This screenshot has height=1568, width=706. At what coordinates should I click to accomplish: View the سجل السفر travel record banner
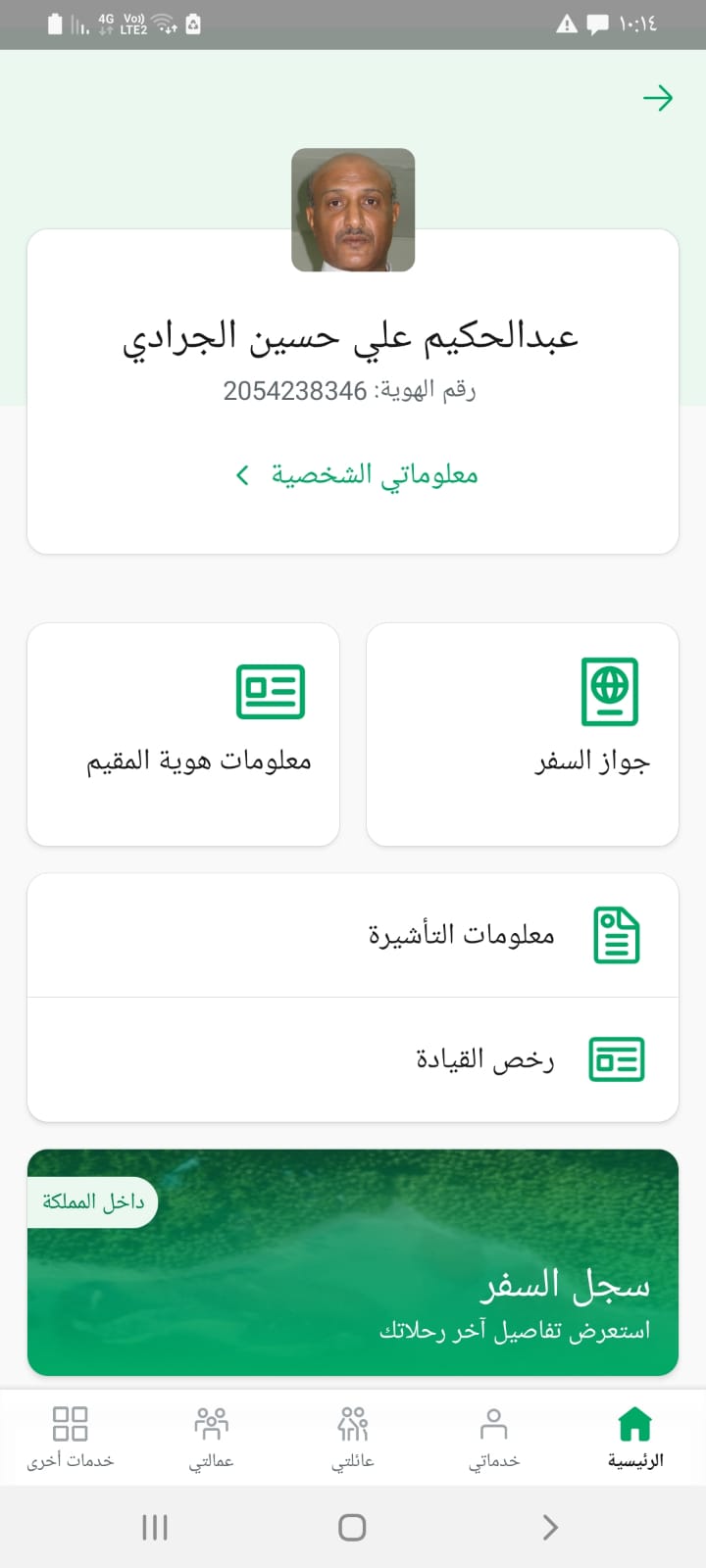click(353, 1262)
